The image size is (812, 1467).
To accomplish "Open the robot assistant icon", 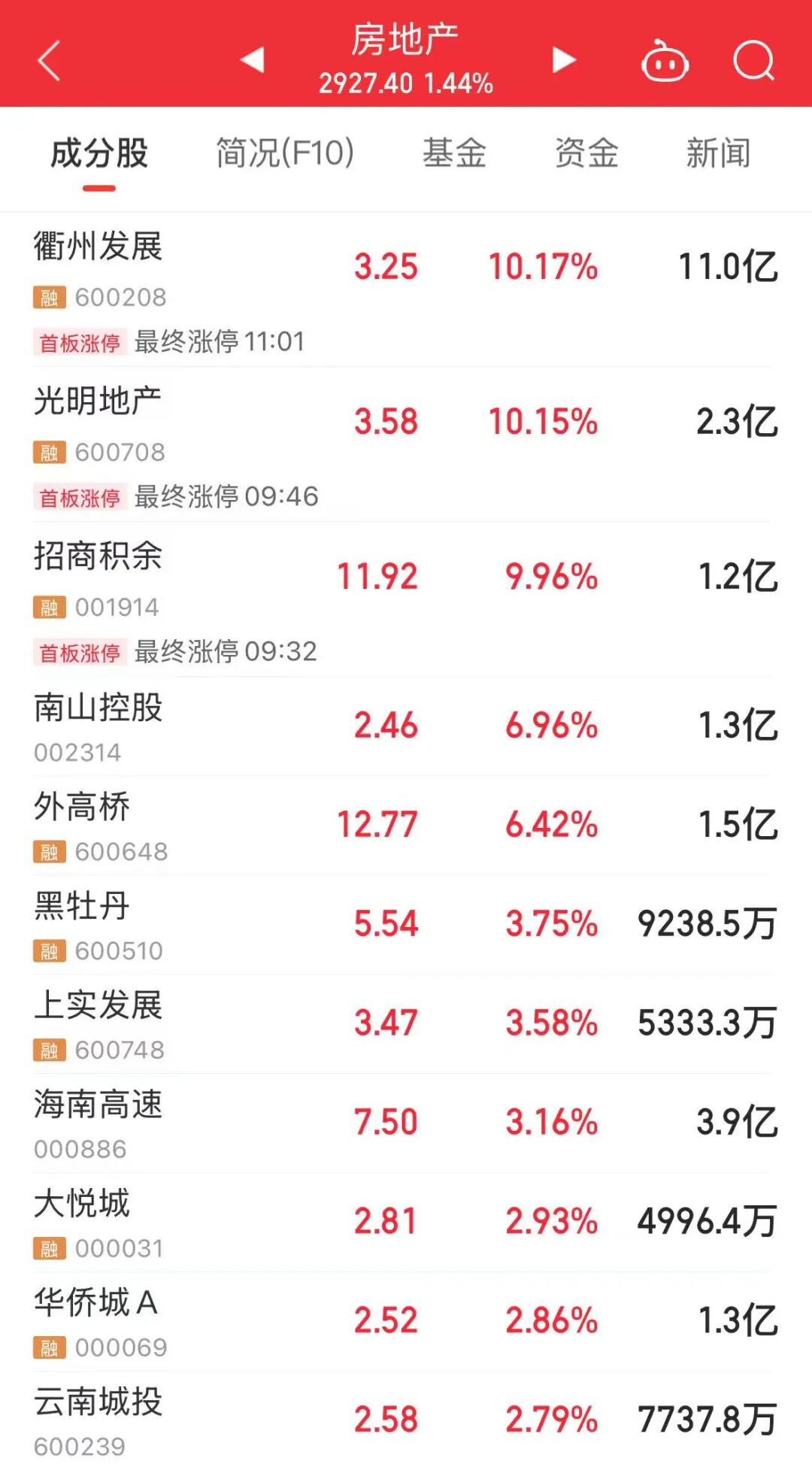I will pos(665,61).
